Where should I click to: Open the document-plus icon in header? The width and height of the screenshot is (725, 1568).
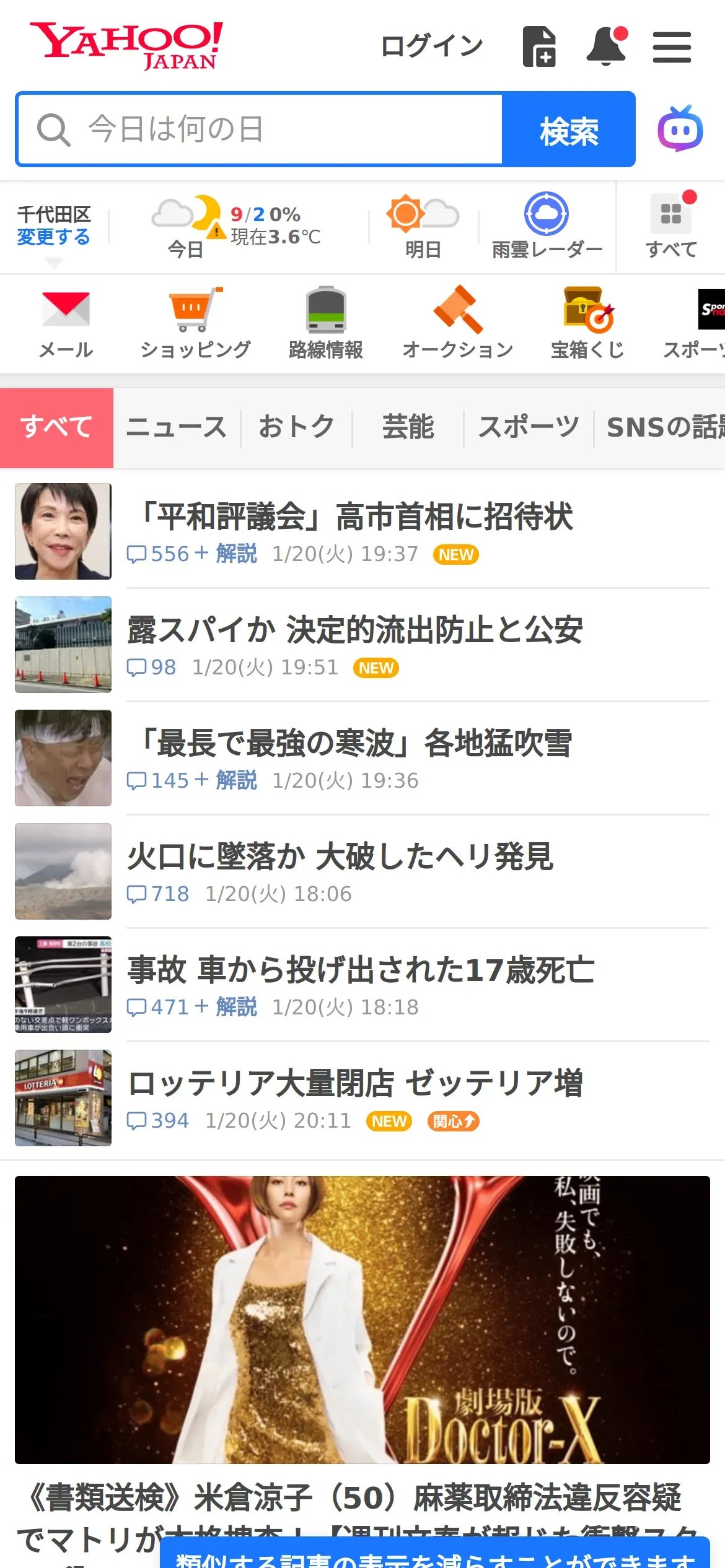coord(539,46)
